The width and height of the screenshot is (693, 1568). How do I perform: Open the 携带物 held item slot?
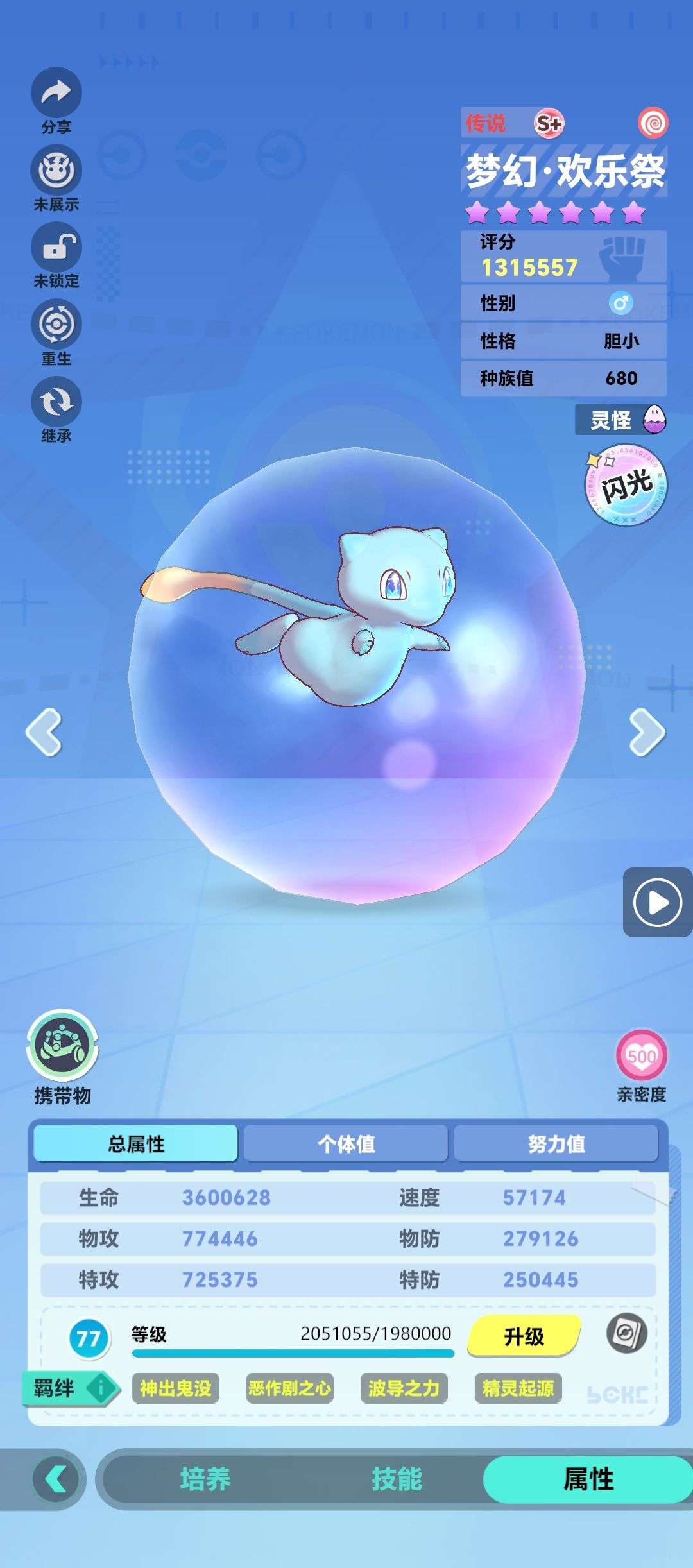click(62, 1046)
